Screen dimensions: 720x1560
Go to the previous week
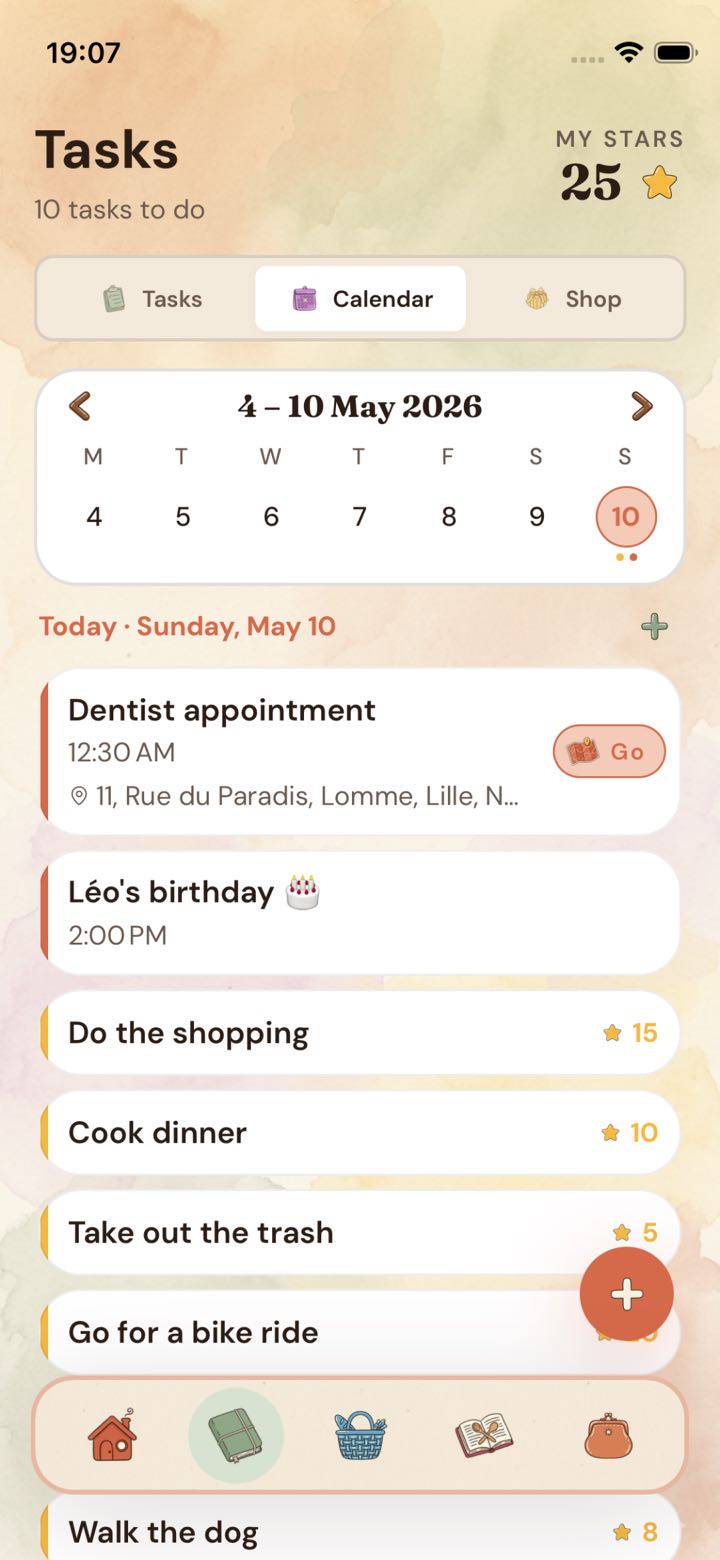pyautogui.click(x=80, y=406)
